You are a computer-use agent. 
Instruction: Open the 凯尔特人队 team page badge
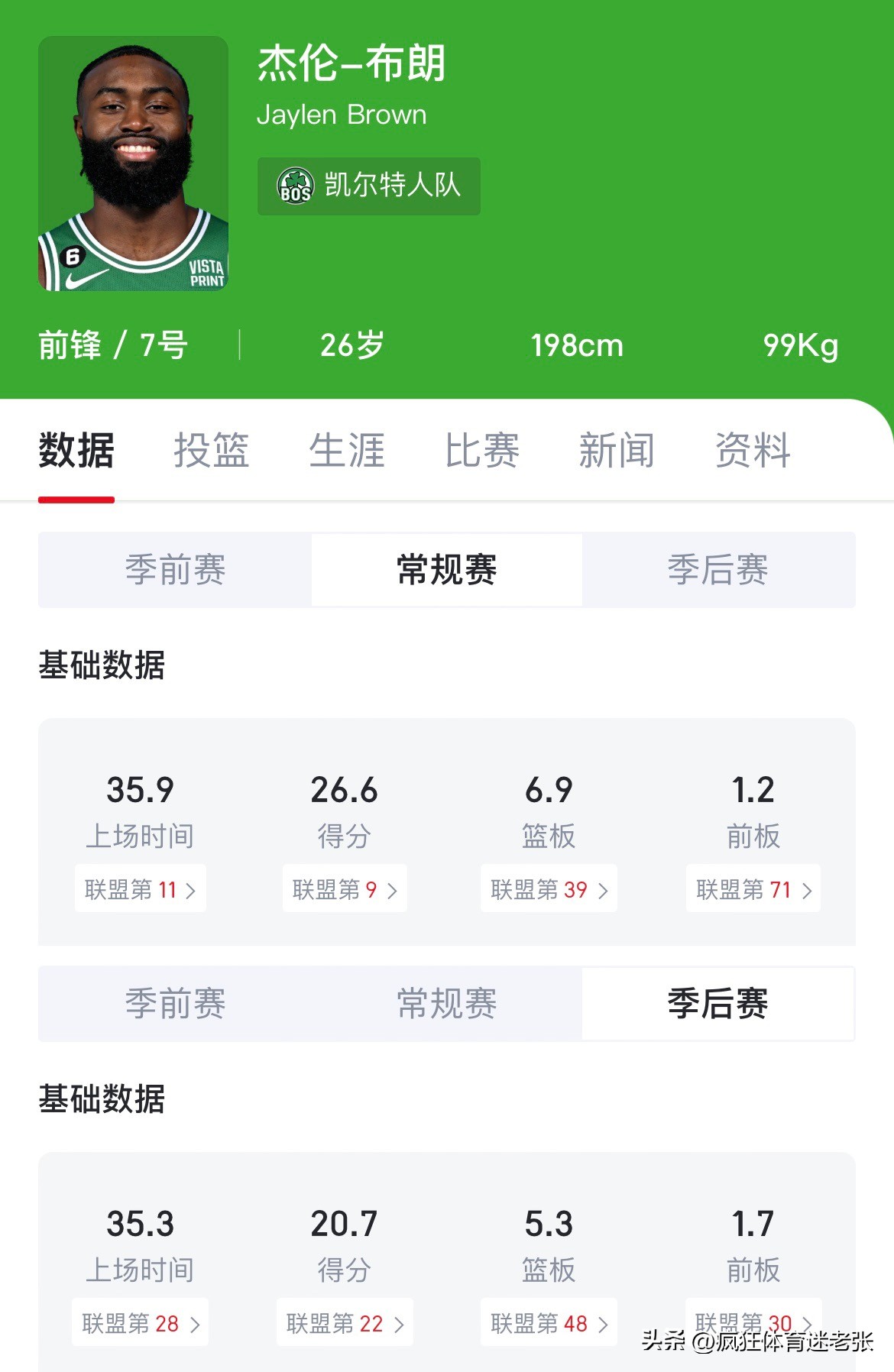coord(369,186)
